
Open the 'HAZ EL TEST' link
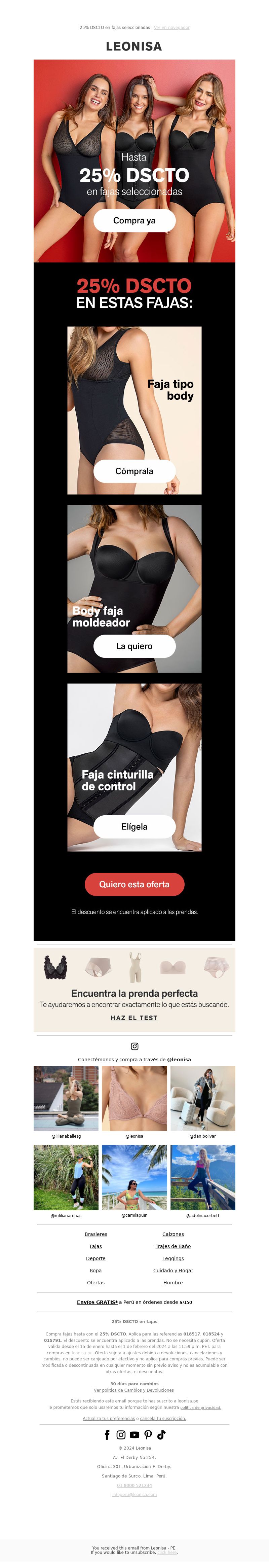point(134,1017)
